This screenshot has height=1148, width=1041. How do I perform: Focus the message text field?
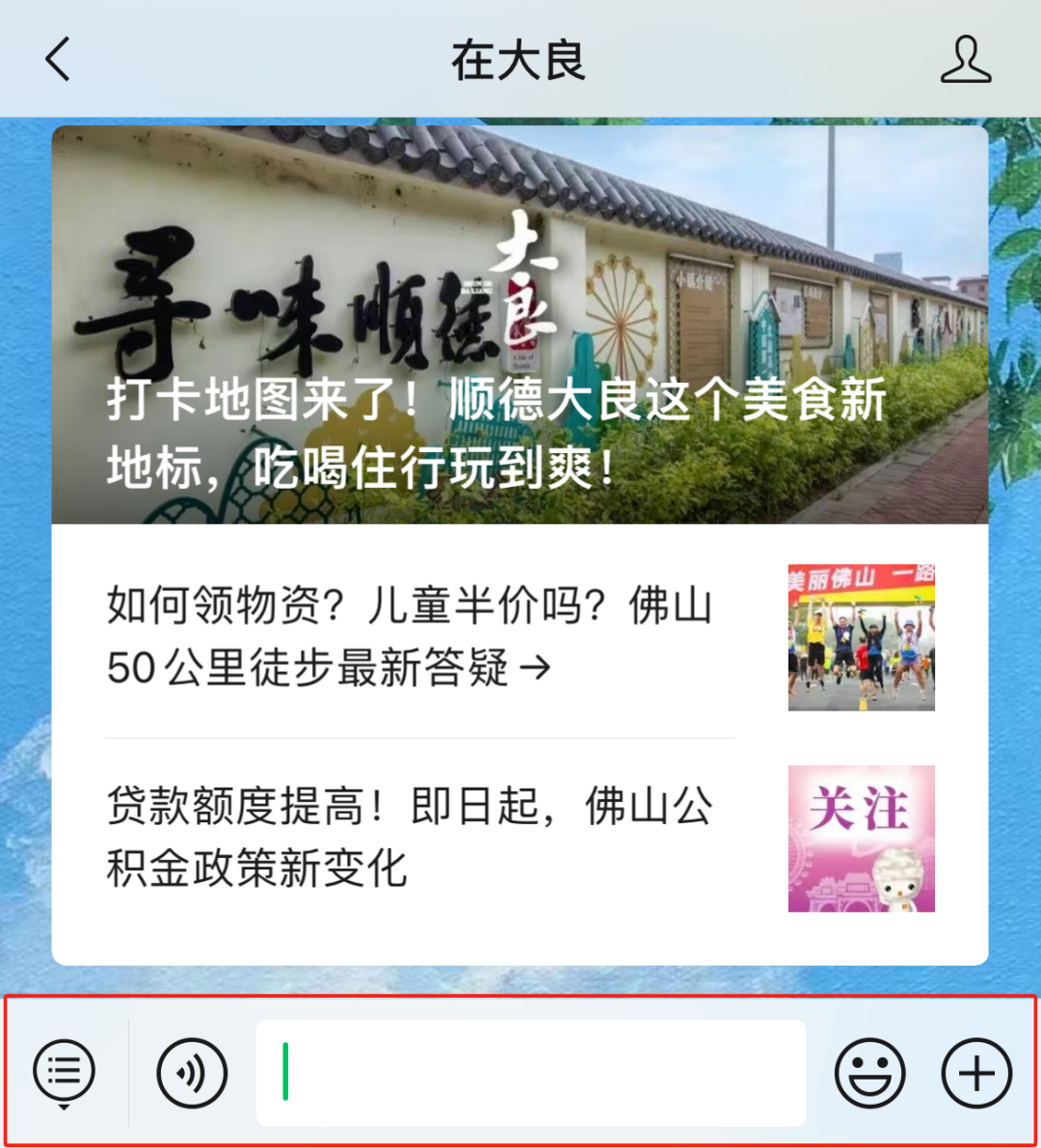point(531,1073)
